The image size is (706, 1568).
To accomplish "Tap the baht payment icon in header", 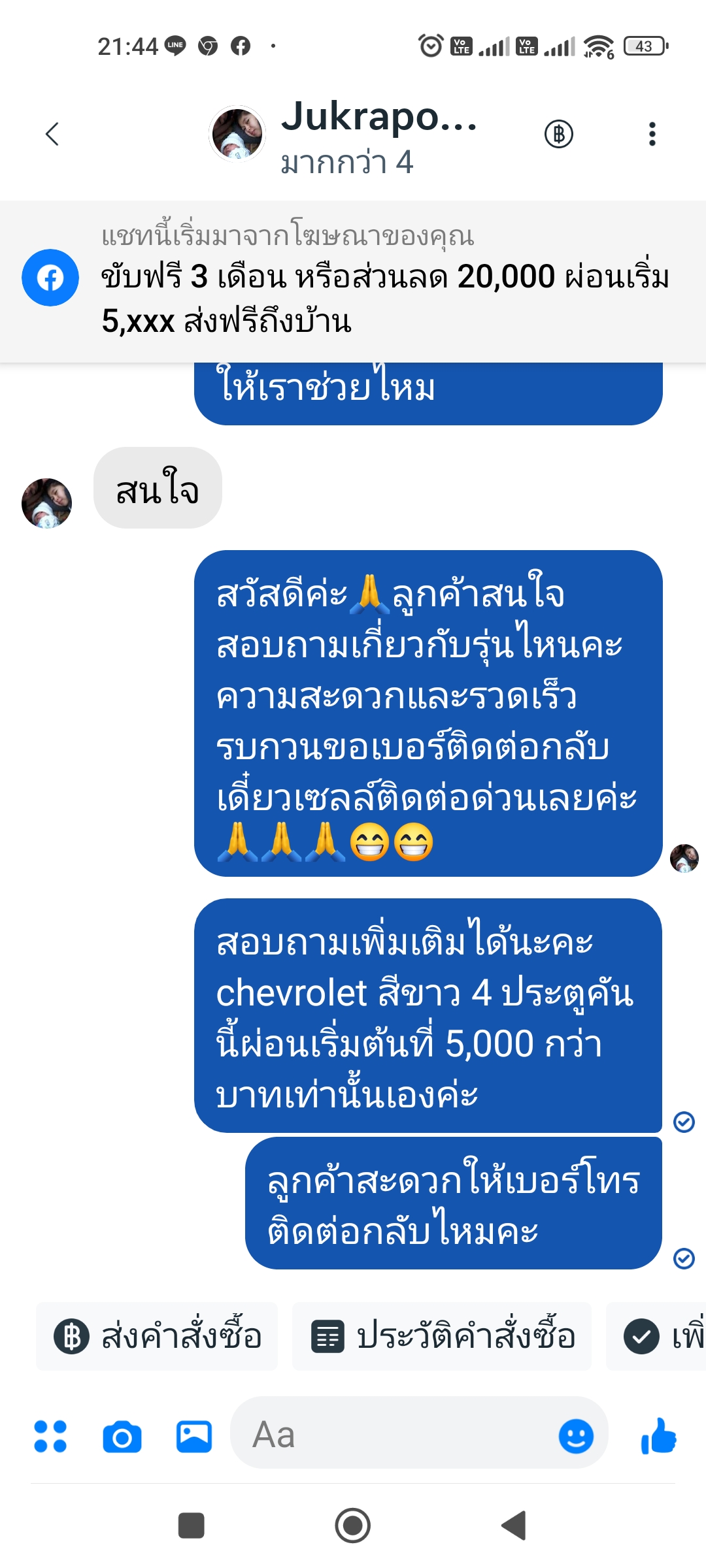I will [559, 134].
